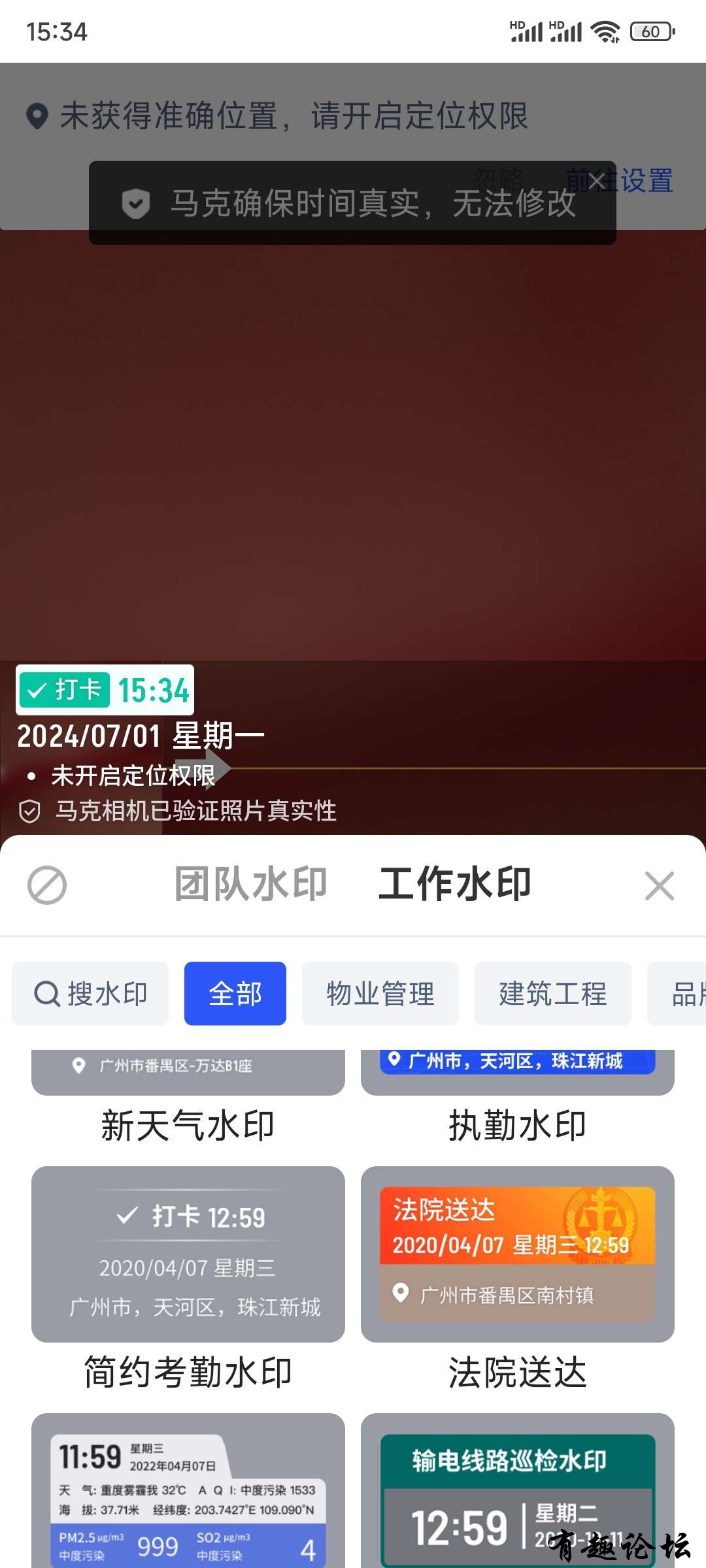
Task: Pick the air quality PM2.5 watermark template
Action: coord(188,1496)
